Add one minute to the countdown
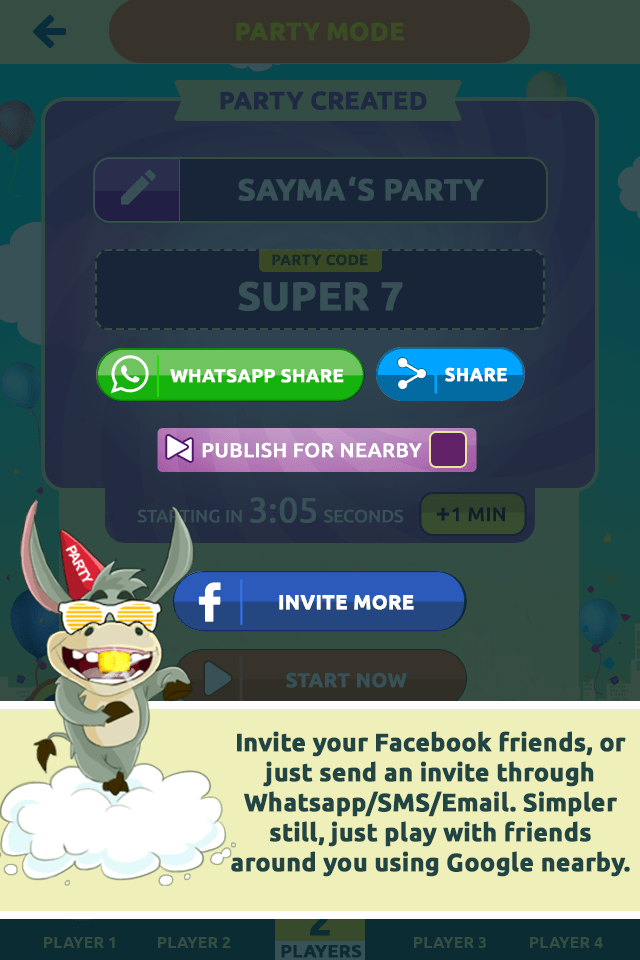640x960 pixels. (472, 515)
